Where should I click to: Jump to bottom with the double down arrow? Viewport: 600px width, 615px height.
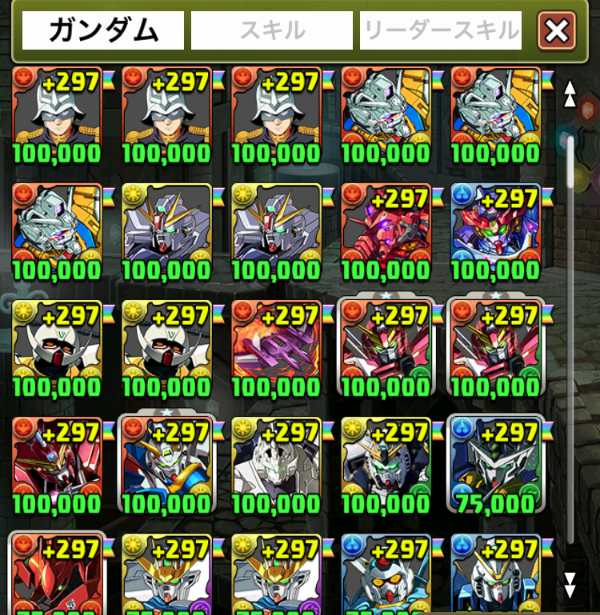(570, 584)
